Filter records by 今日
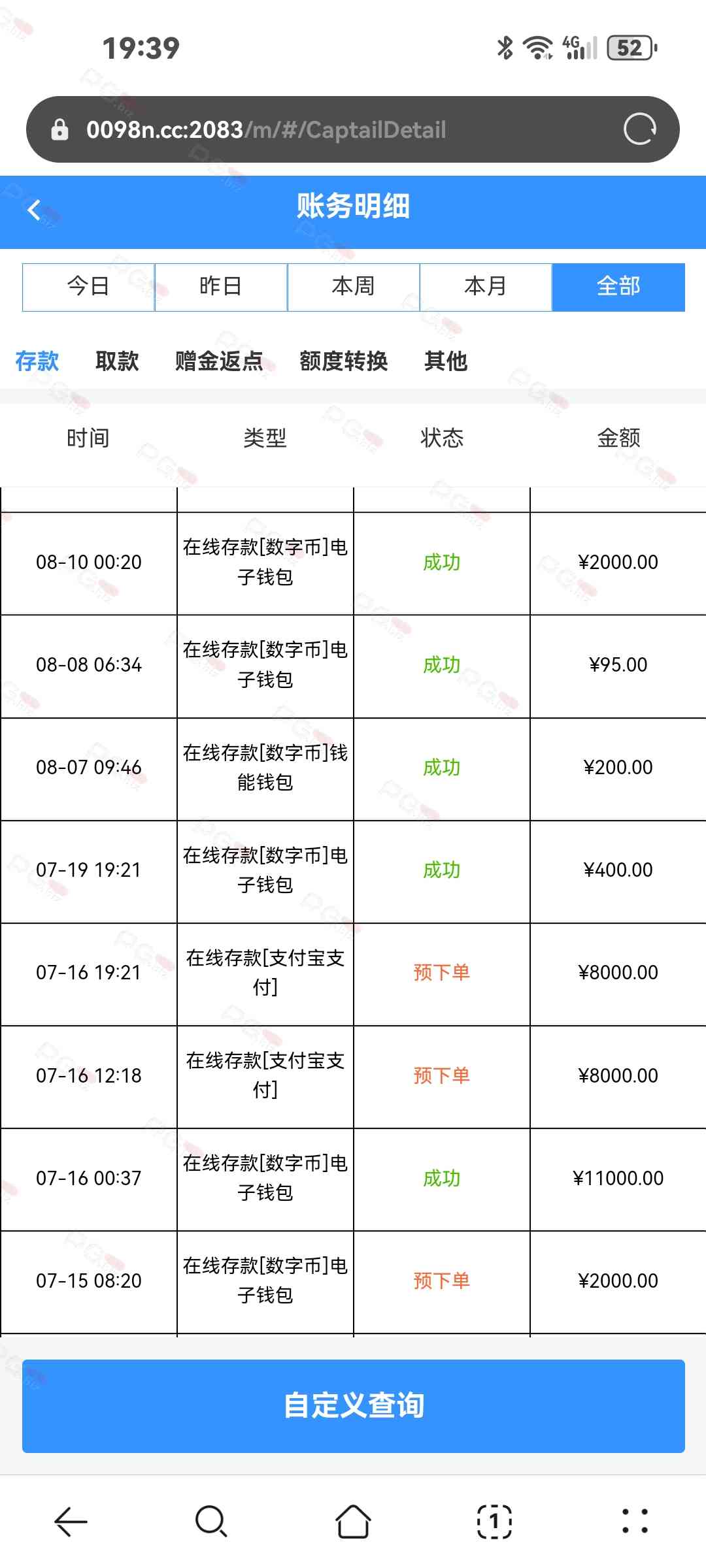Image resolution: width=706 pixels, height=1568 pixels. pyautogui.click(x=88, y=287)
